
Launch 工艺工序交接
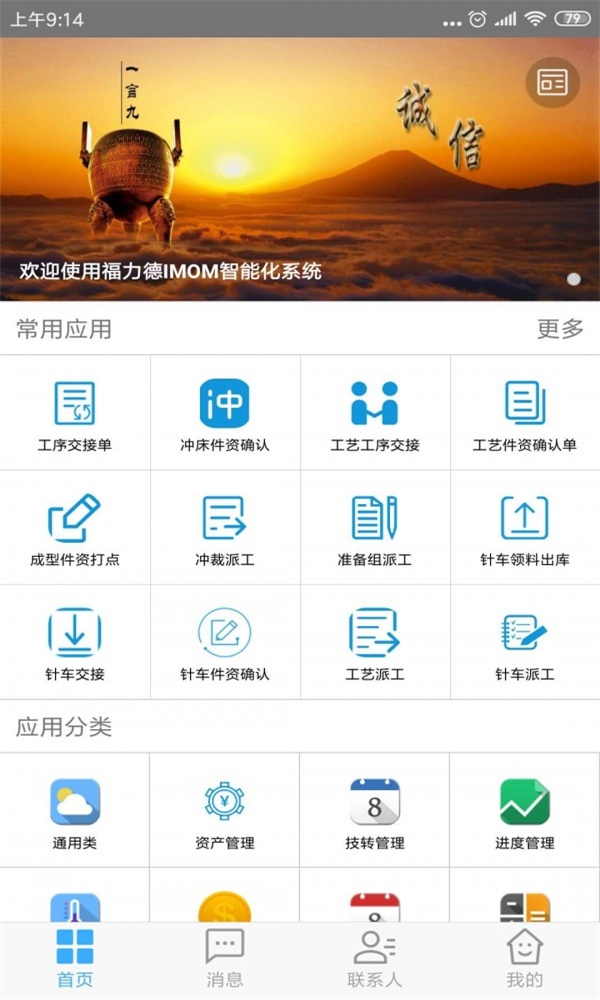(375, 414)
